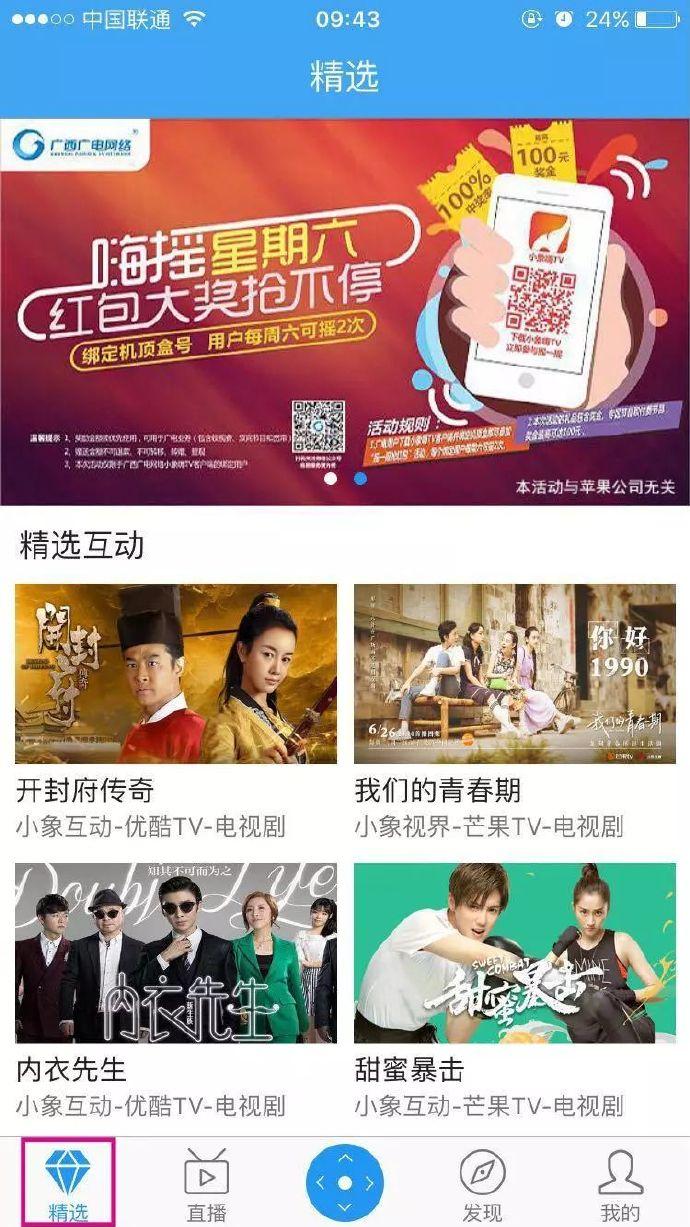Select the second banner page indicator dot

click(x=360, y=478)
